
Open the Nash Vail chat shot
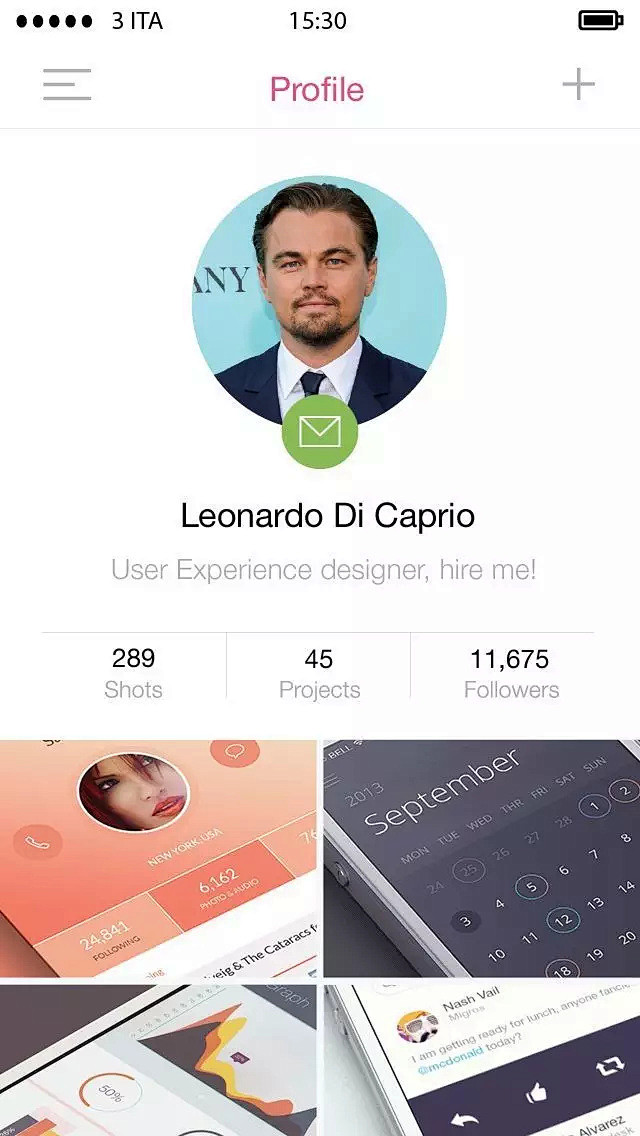click(481, 1060)
